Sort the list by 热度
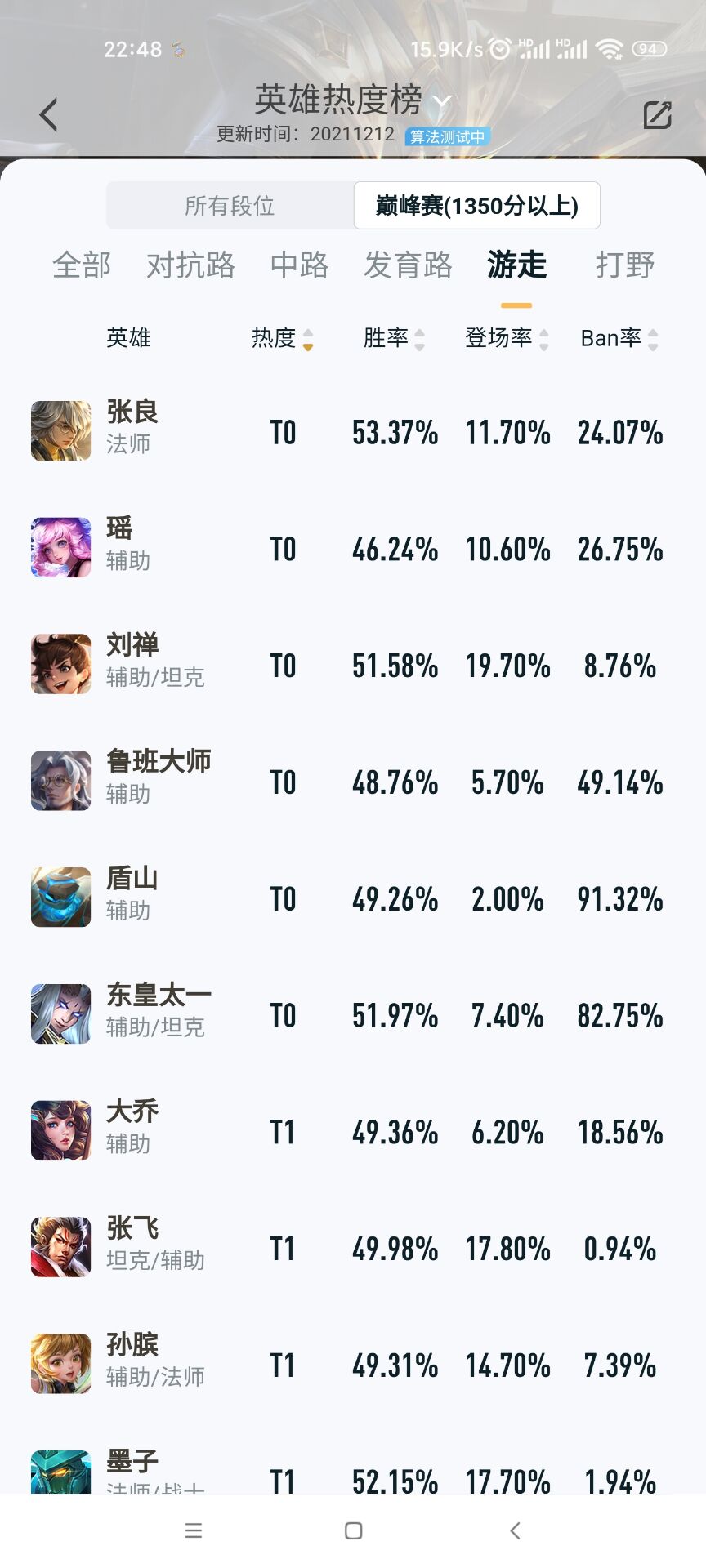This screenshot has width=706, height=1568. tap(283, 338)
